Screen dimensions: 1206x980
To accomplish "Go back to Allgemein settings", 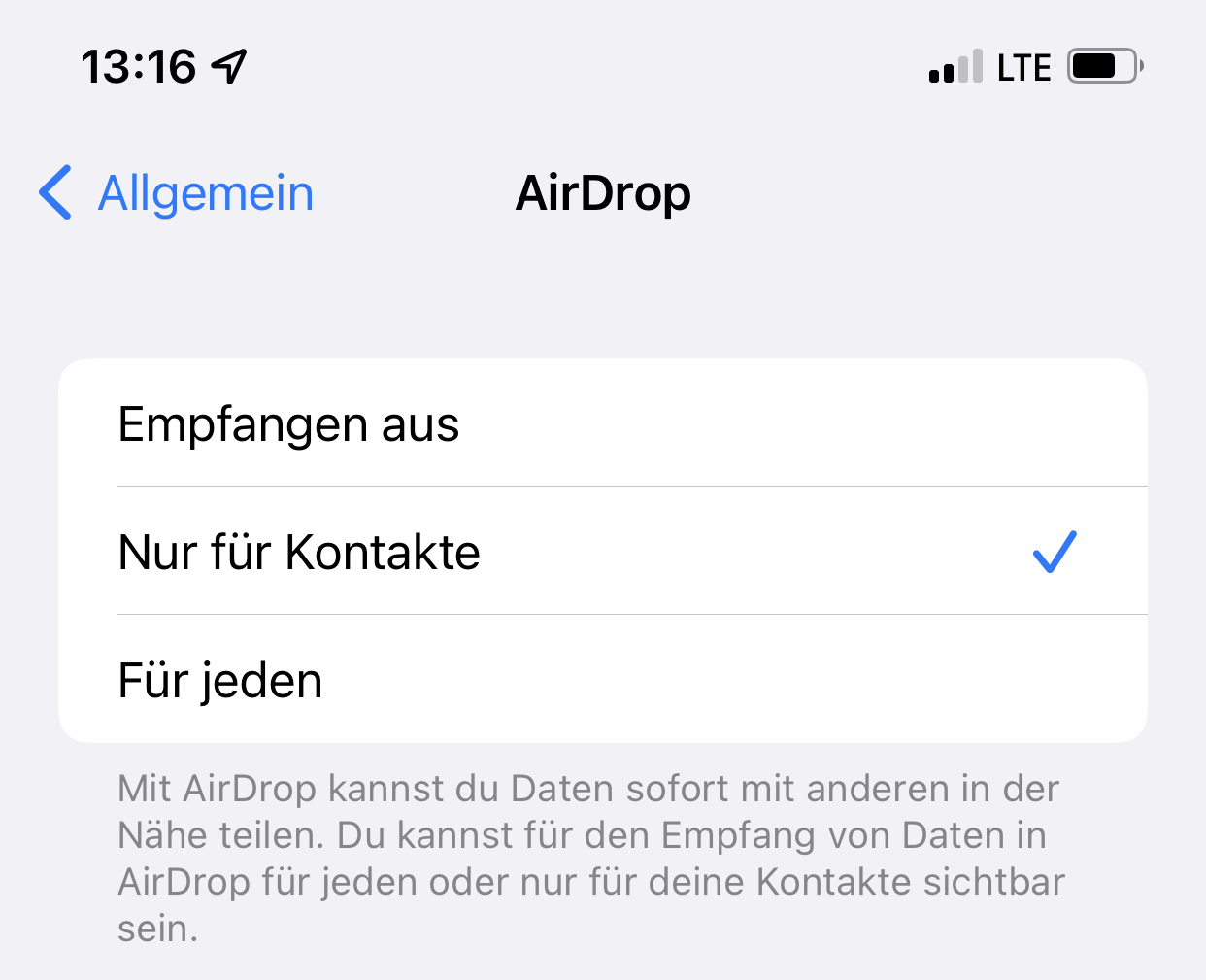I will [177, 192].
